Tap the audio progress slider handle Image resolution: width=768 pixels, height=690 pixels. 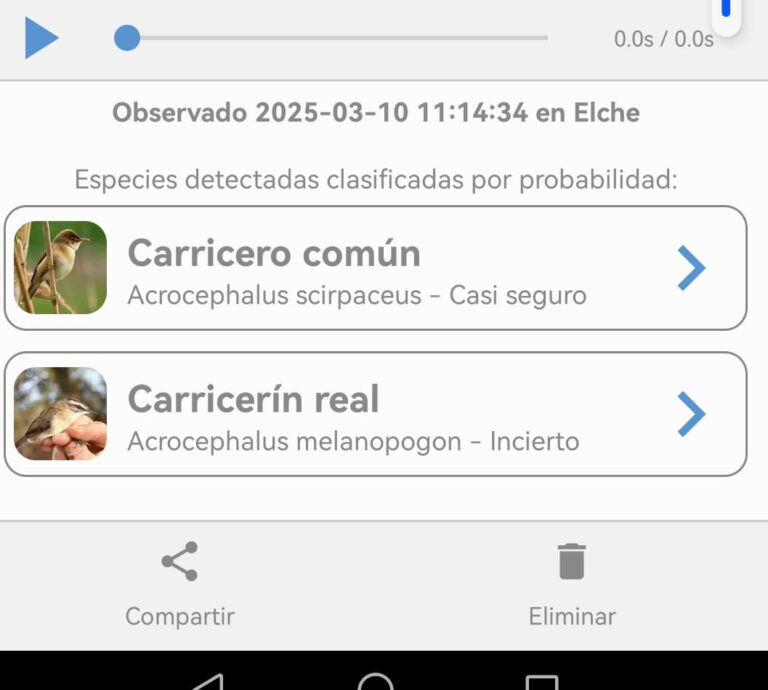click(x=127, y=38)
